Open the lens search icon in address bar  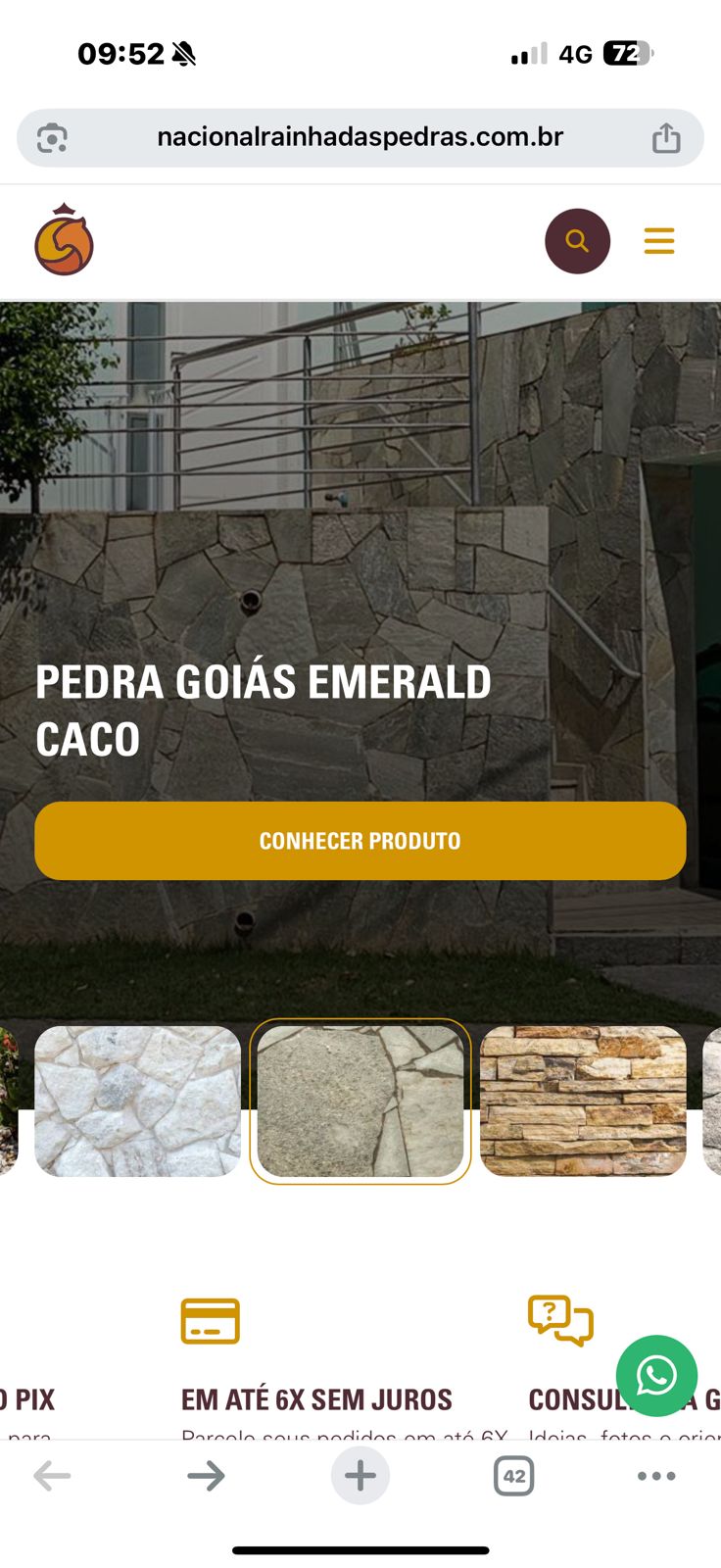click(52, 138)
